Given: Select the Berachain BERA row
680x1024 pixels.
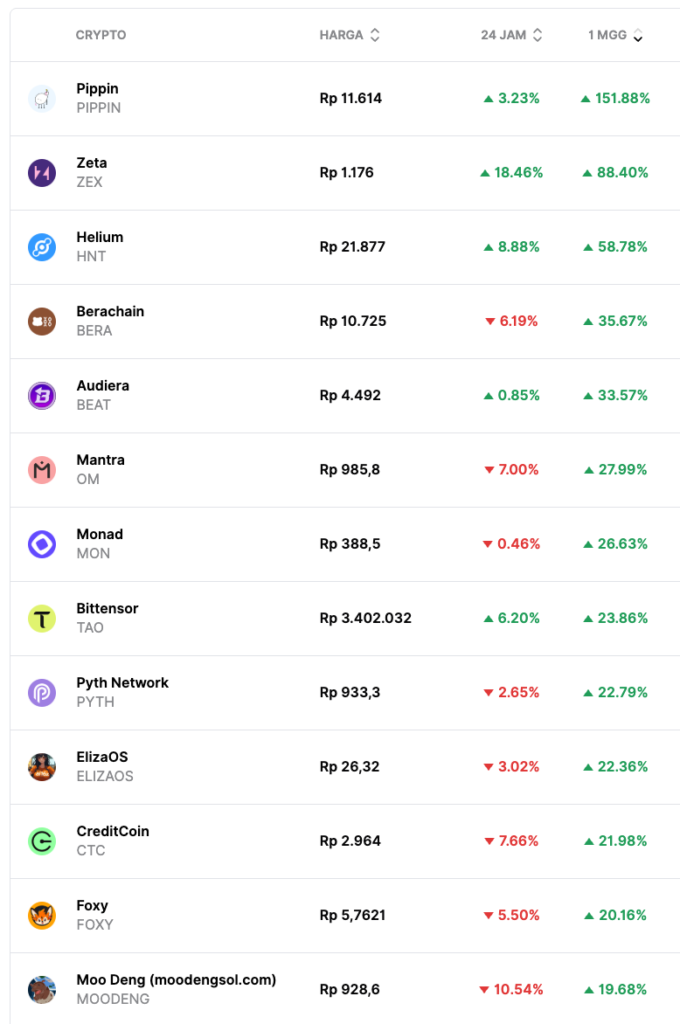Looking at the screenshot, I should [x=110, y=320].
